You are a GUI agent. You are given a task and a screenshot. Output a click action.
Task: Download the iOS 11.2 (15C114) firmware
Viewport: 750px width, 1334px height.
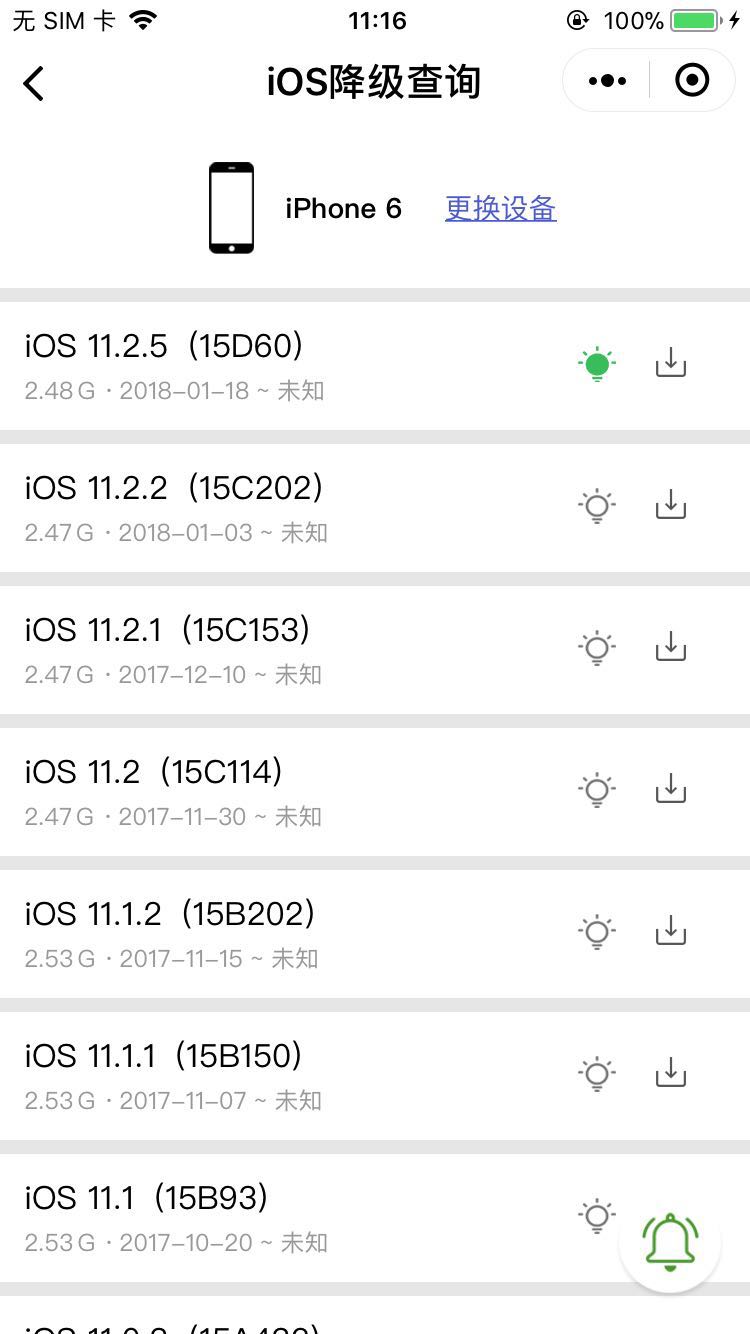671,789
